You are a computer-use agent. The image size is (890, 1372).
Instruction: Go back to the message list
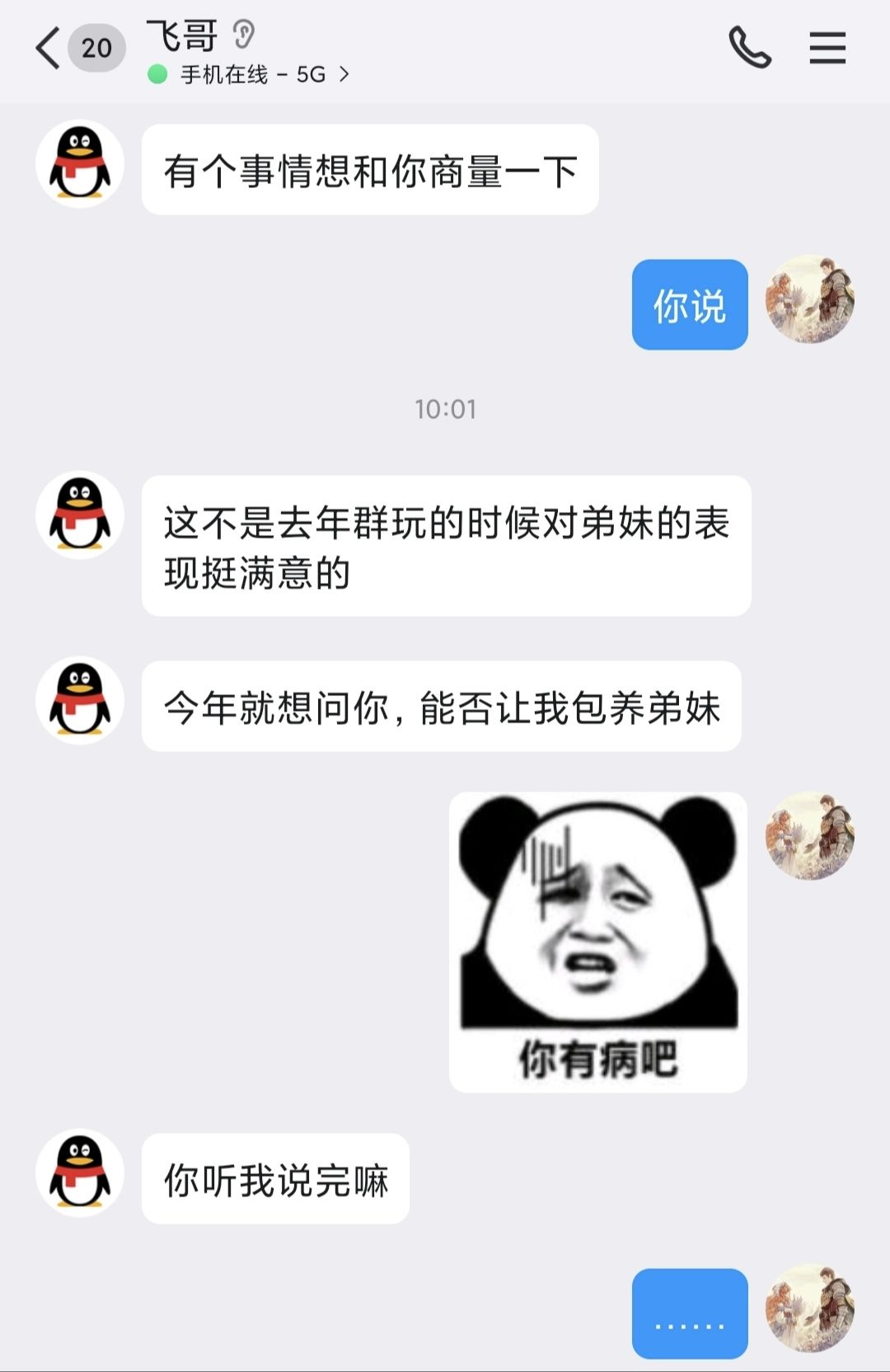[x=49, y=48]
